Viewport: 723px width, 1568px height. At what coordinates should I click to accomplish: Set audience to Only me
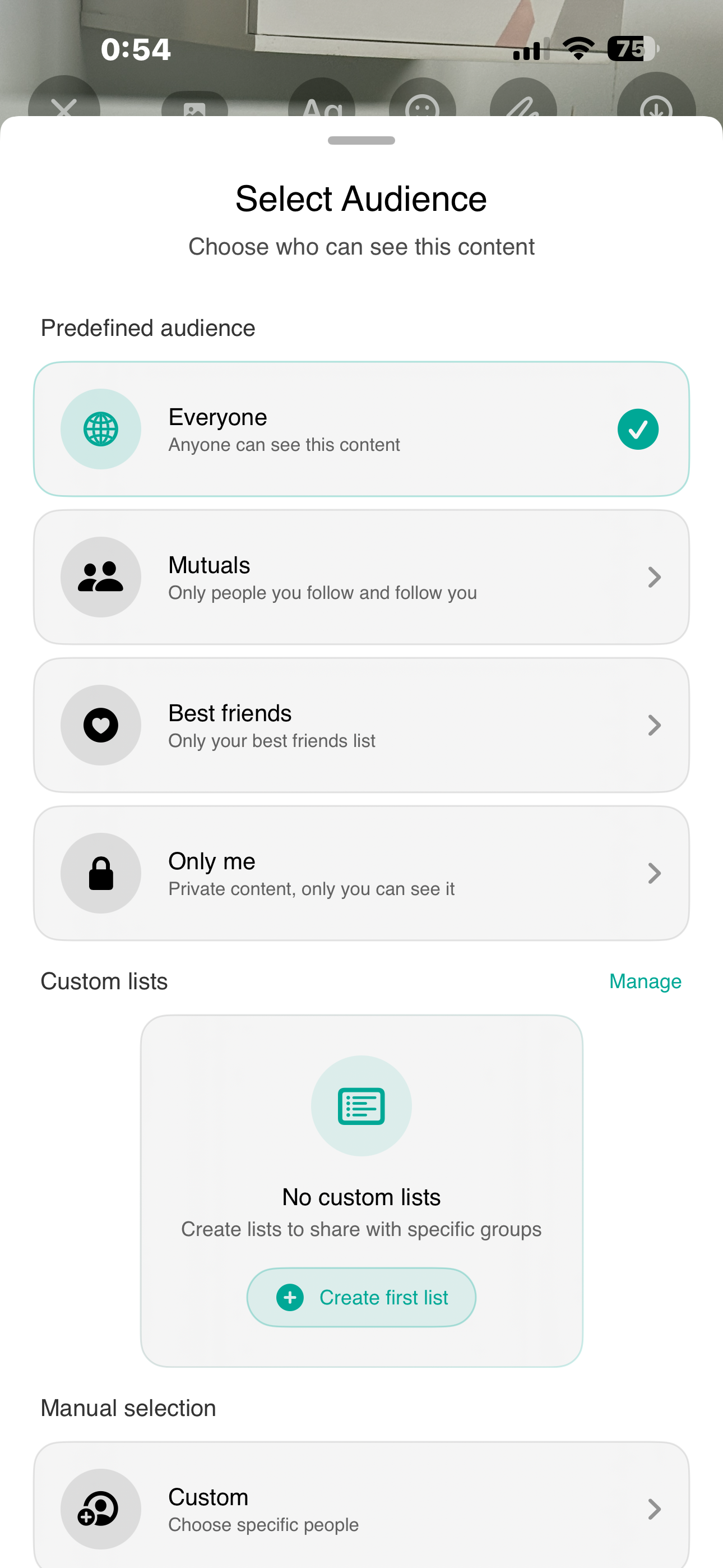[x=361, y=873]
